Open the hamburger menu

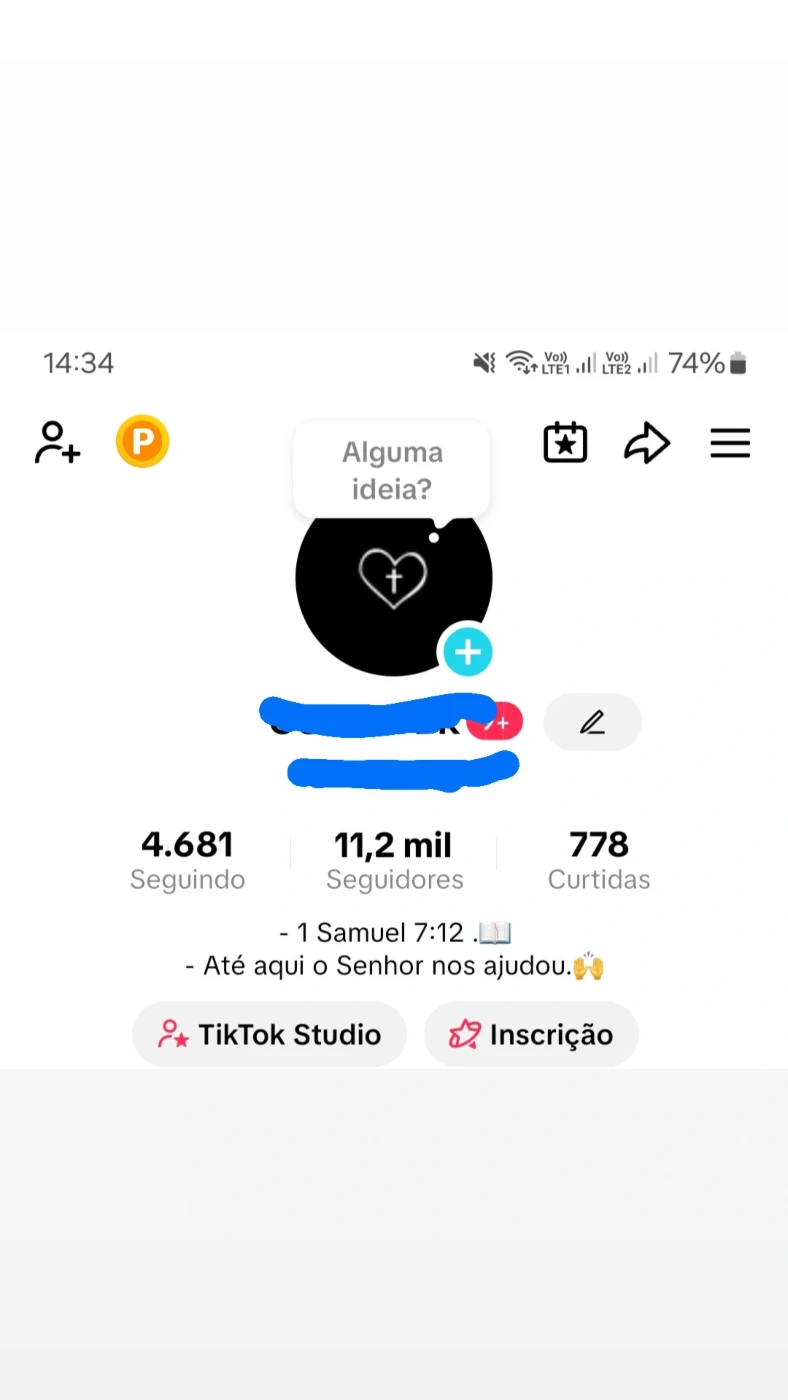(x=730, y=443)
